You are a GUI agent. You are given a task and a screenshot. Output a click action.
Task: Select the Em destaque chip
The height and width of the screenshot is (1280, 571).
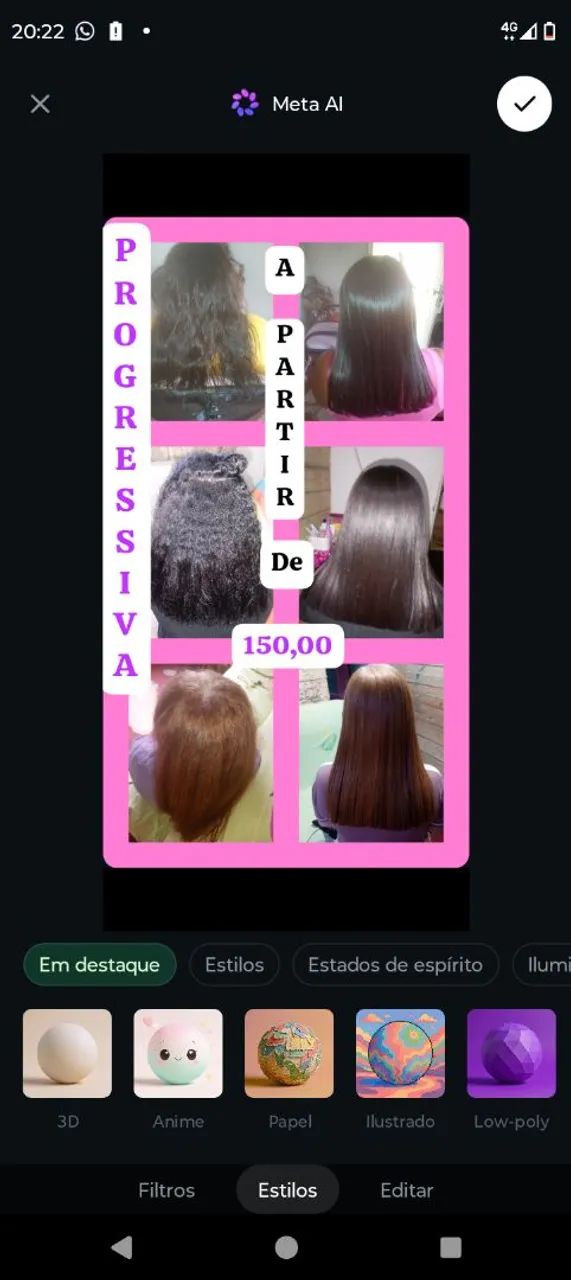pos(100,965)
